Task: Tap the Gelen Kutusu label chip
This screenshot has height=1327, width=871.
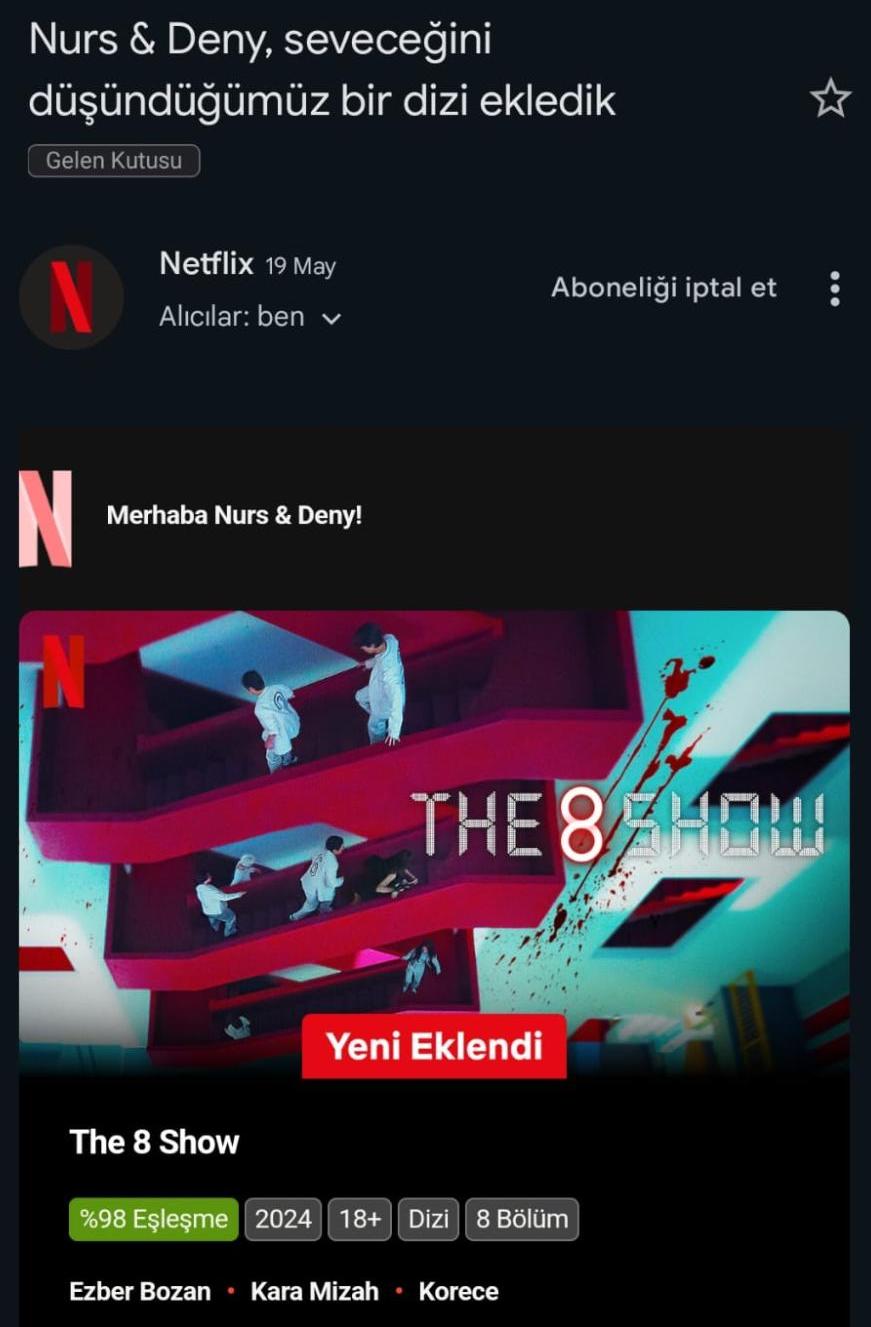Action: tap(114, 161)
